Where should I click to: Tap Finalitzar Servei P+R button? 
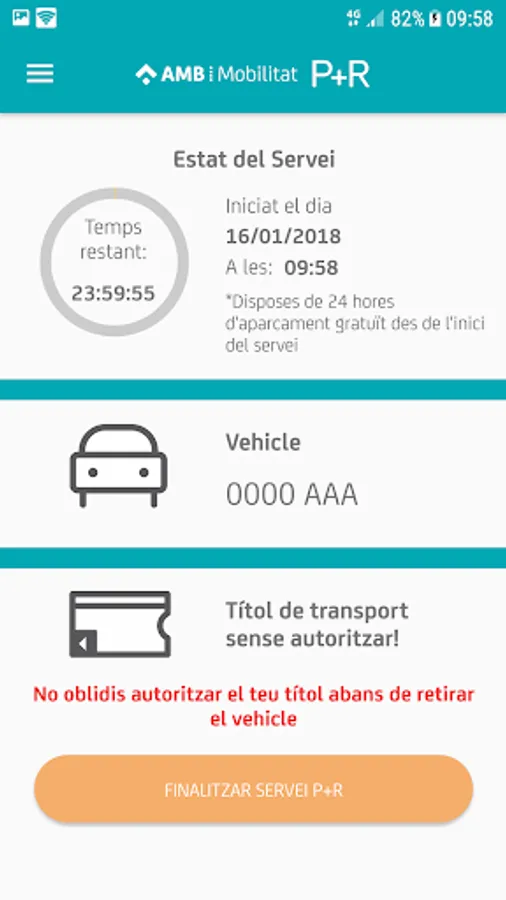point(254,790)
